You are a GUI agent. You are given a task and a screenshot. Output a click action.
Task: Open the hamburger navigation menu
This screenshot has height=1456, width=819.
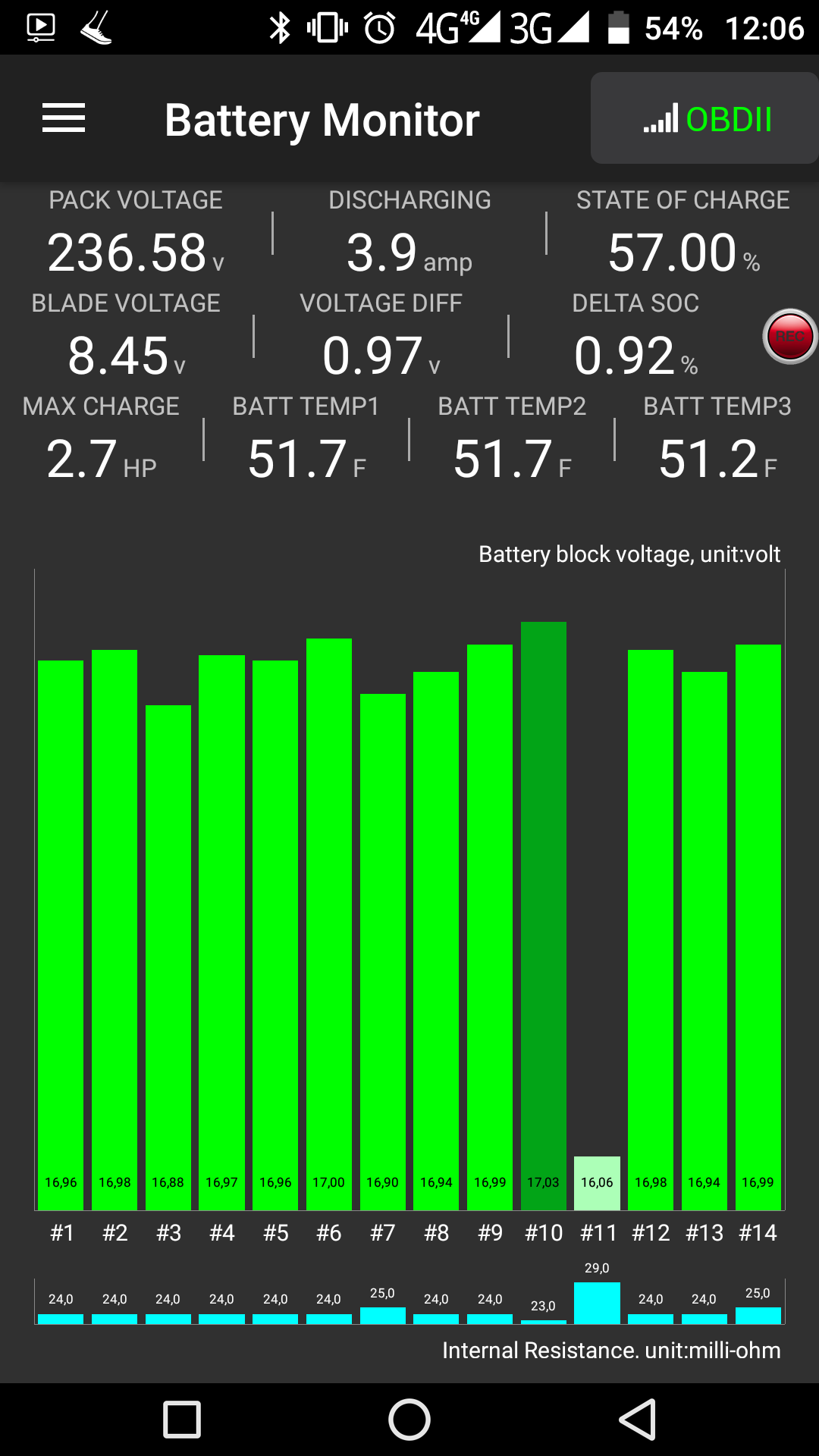click(64, 118)
